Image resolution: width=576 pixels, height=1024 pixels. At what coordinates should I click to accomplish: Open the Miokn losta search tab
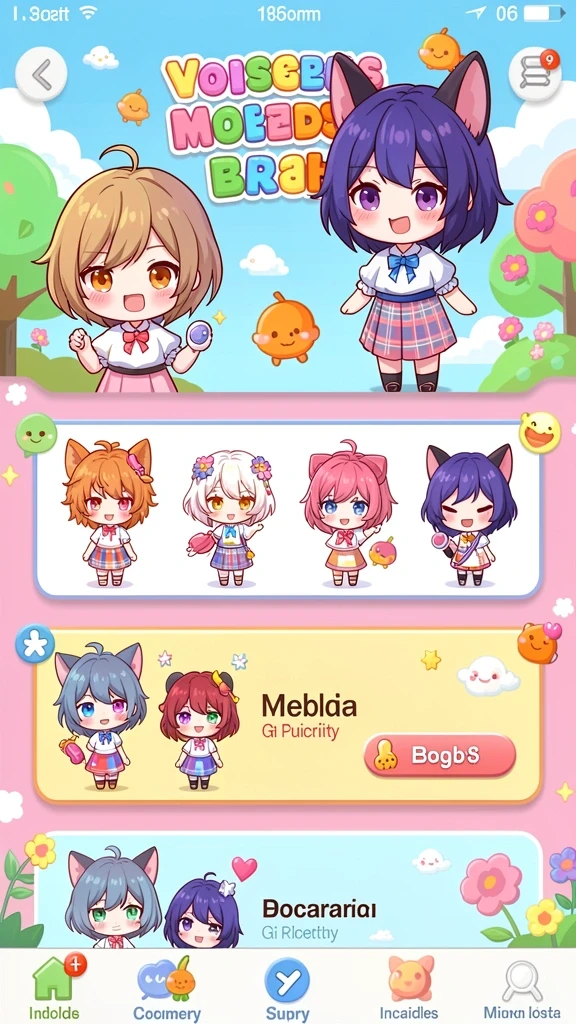click(523, 987)
